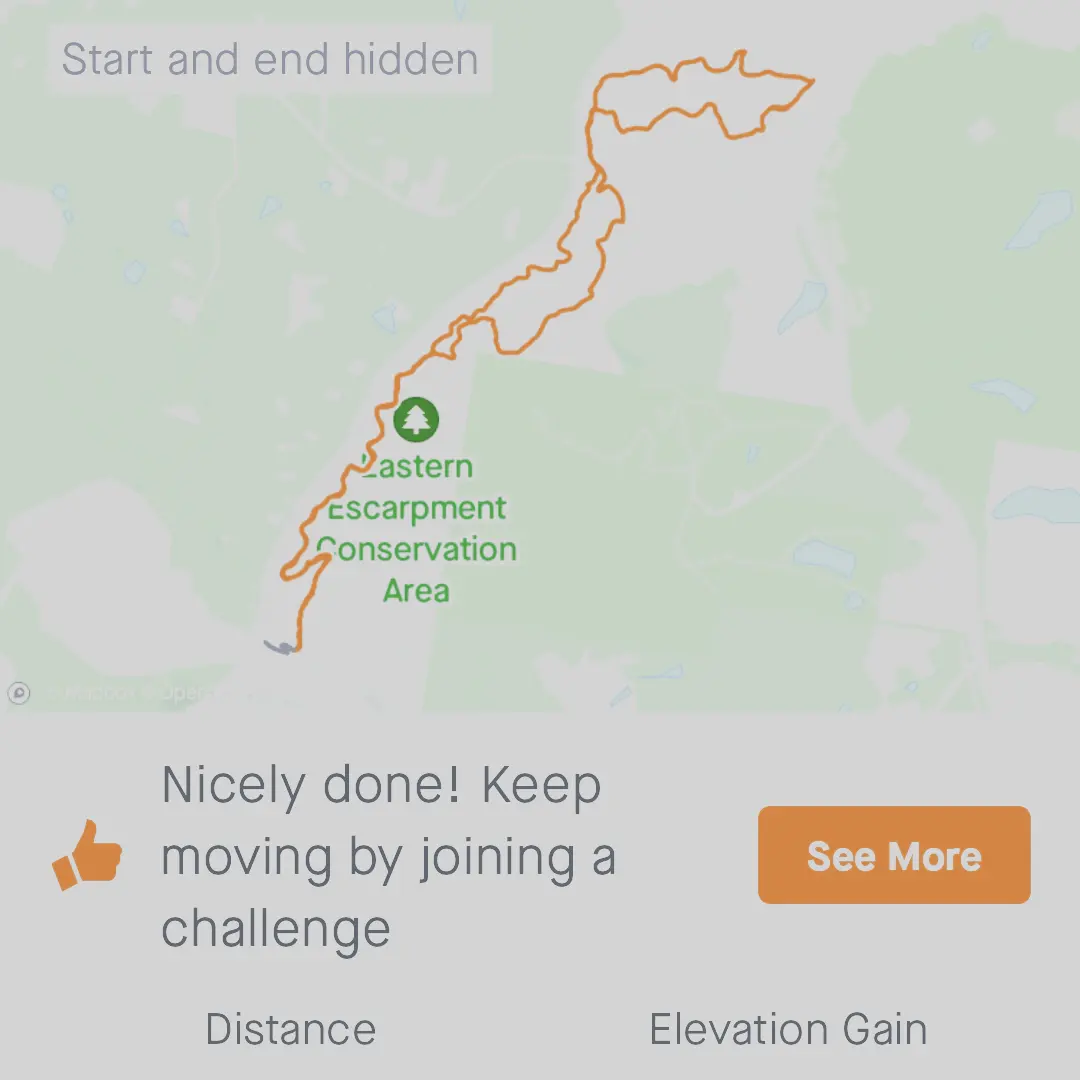Tap the See More button
The image size is (1080, 1080).
893,855
